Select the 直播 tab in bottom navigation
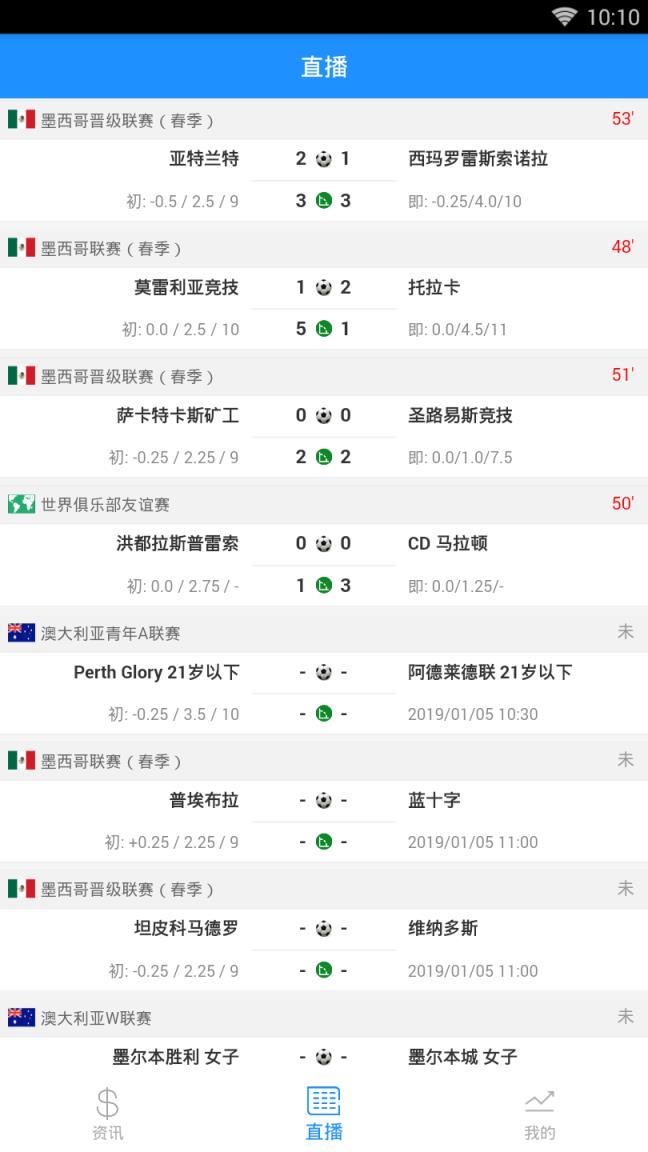Viewport: 648px width, 1152px height. pyautogui.click(x=324, y=1114)
